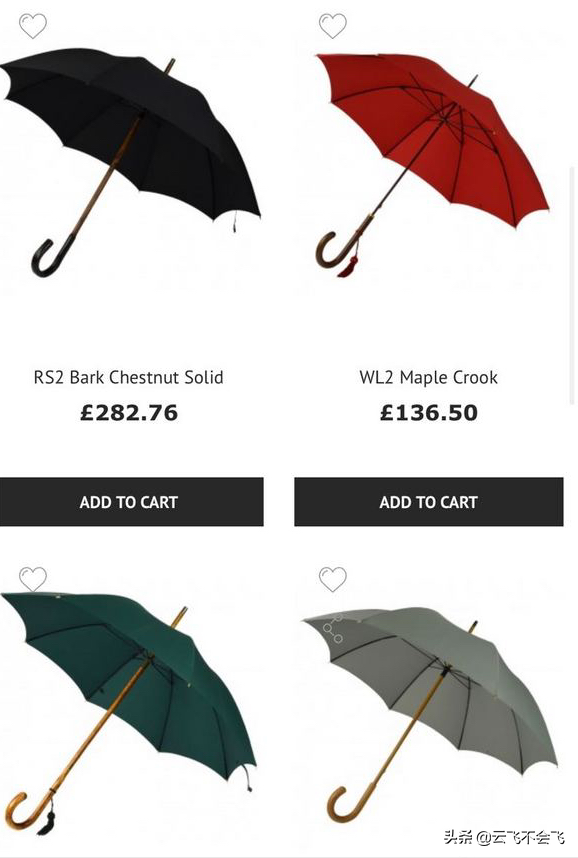View the grey umbrella product
The image size is (578, 858).
[430, 715]
